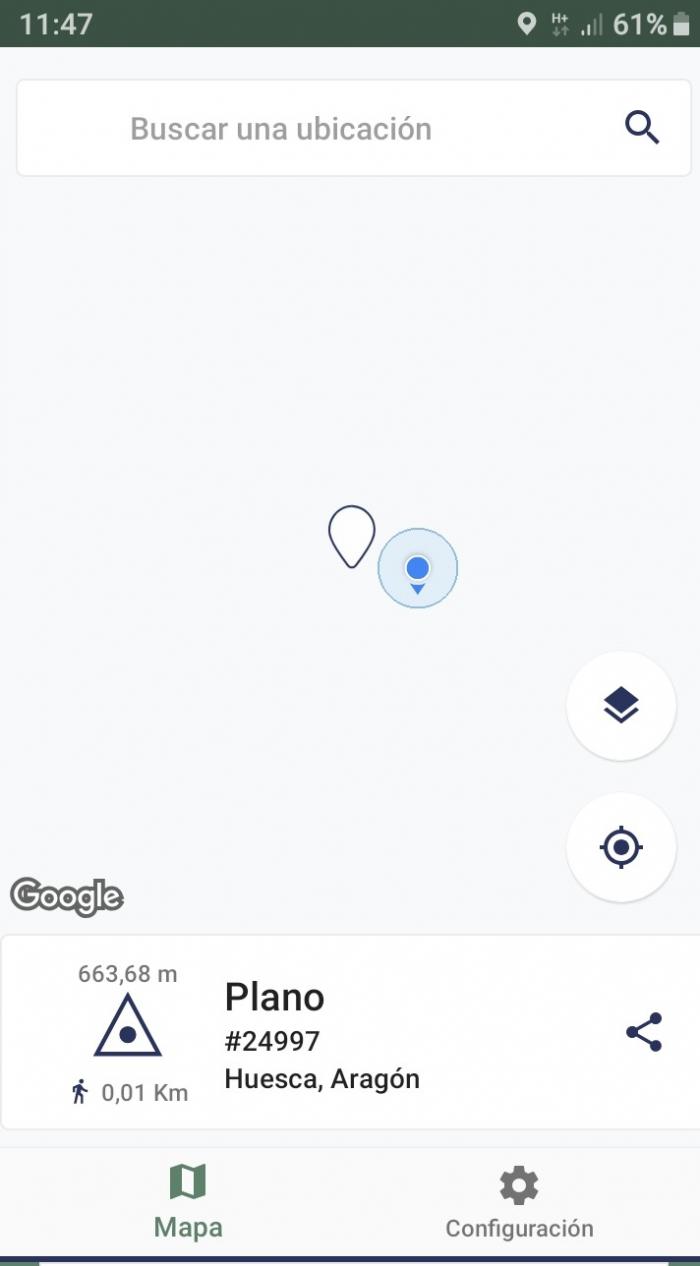
Task: Share the Plano #24997 point
Action: 644,1032
